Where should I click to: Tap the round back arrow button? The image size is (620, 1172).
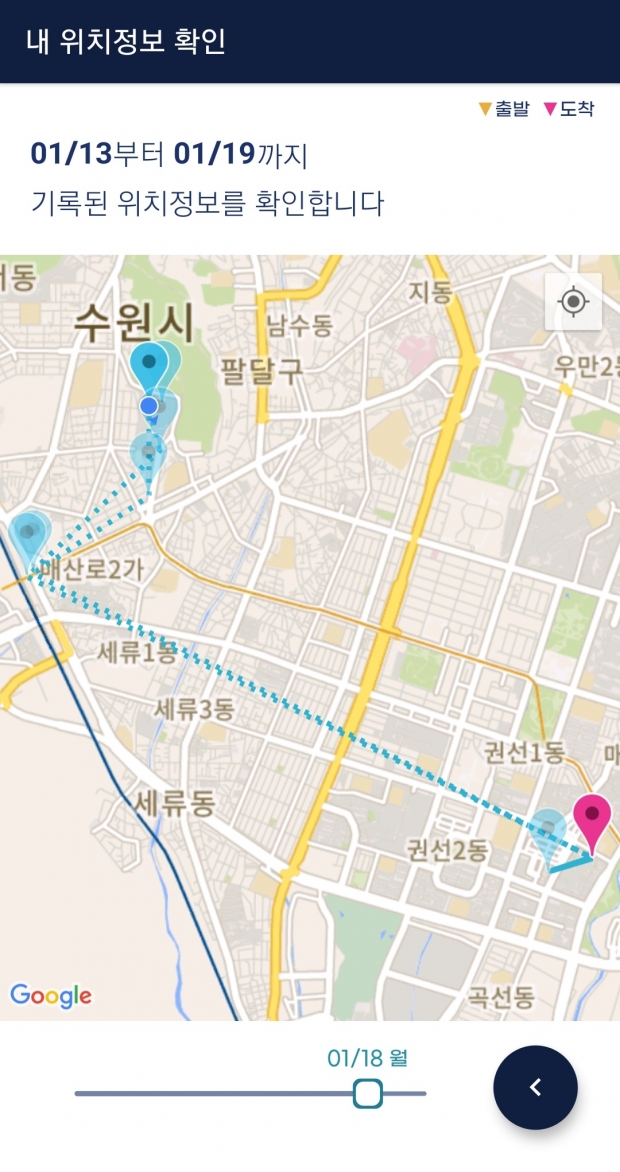click(x=535, y=1088)
